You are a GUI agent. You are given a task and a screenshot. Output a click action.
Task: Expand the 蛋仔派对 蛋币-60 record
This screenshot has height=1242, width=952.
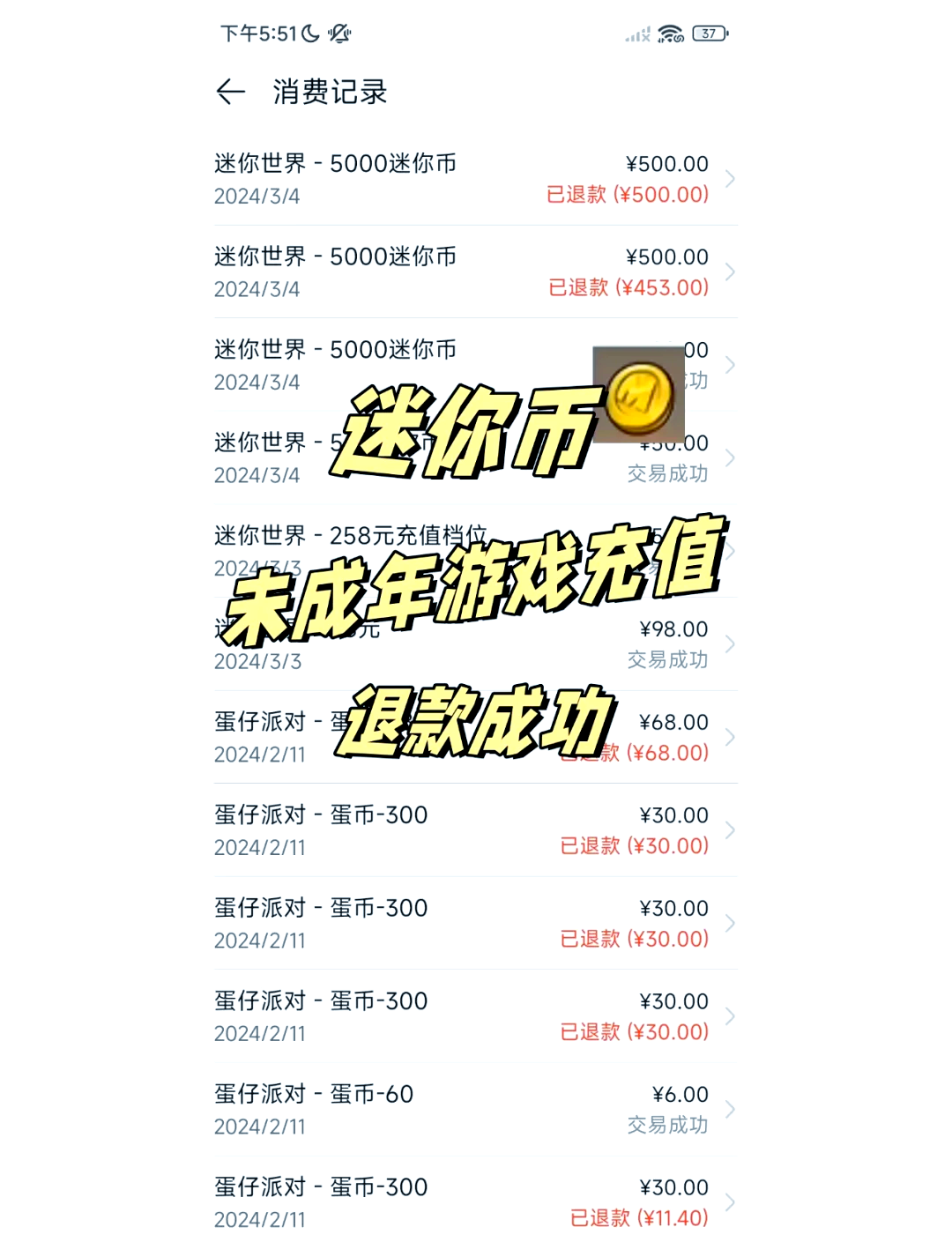tap(476, 1109)
